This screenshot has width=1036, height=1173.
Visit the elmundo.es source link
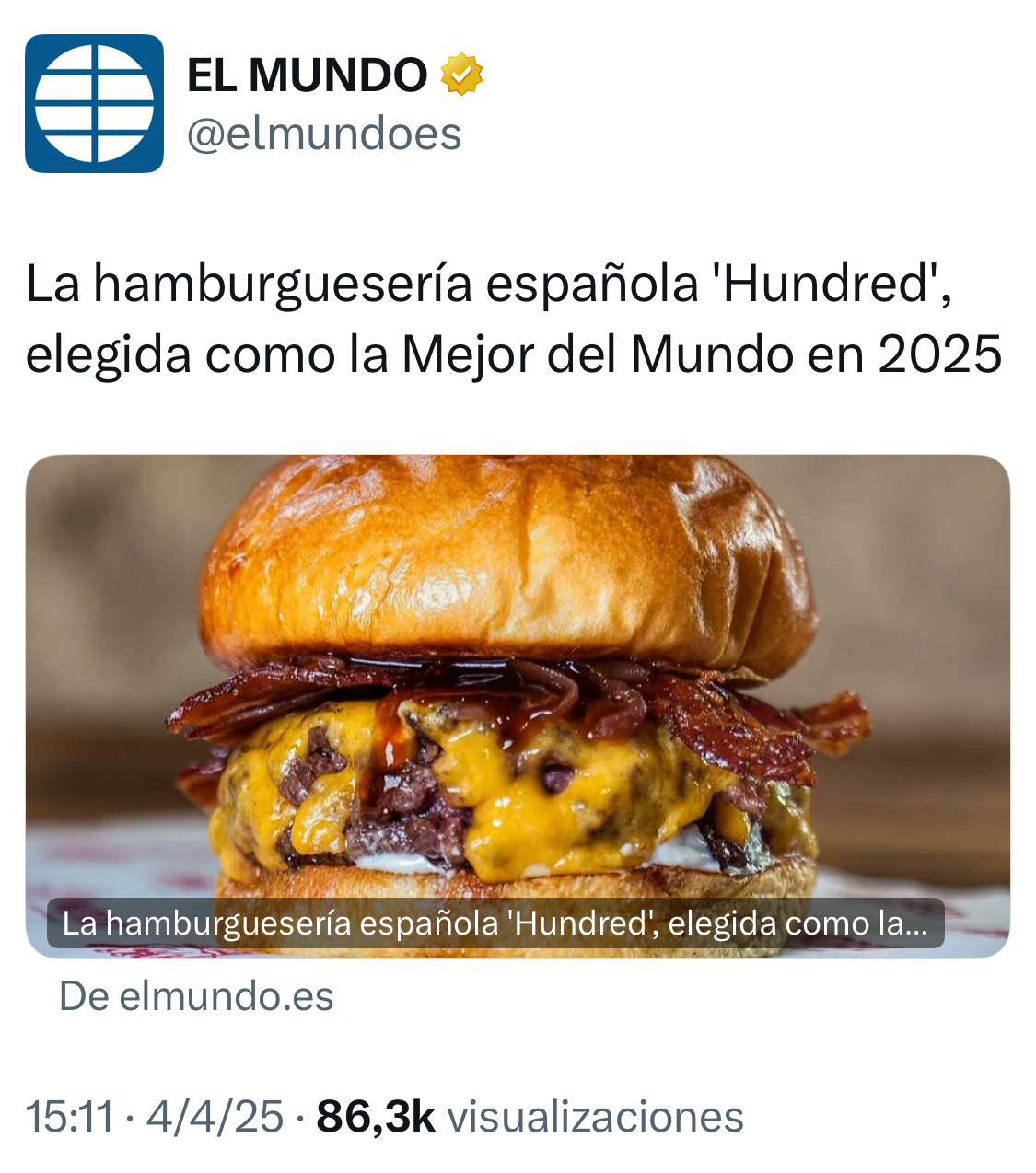pyautogui.click(x=196, y=996)
